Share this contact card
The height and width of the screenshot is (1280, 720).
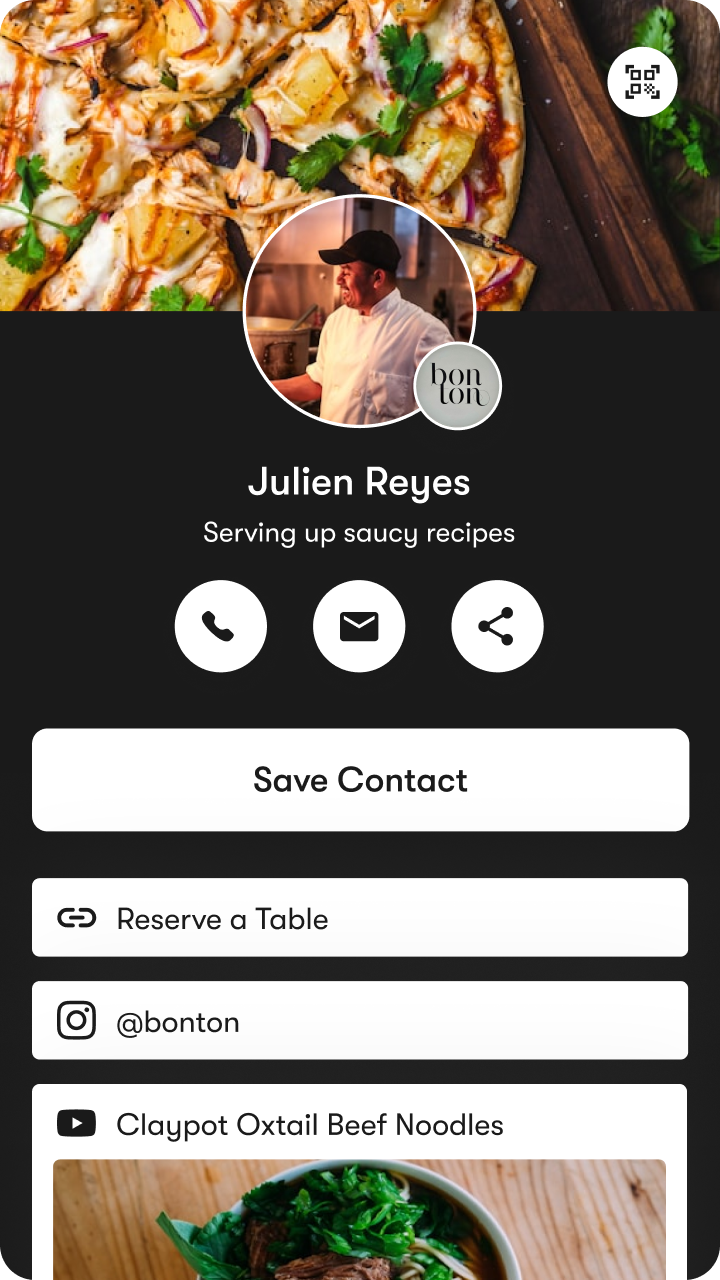[497, 626]
